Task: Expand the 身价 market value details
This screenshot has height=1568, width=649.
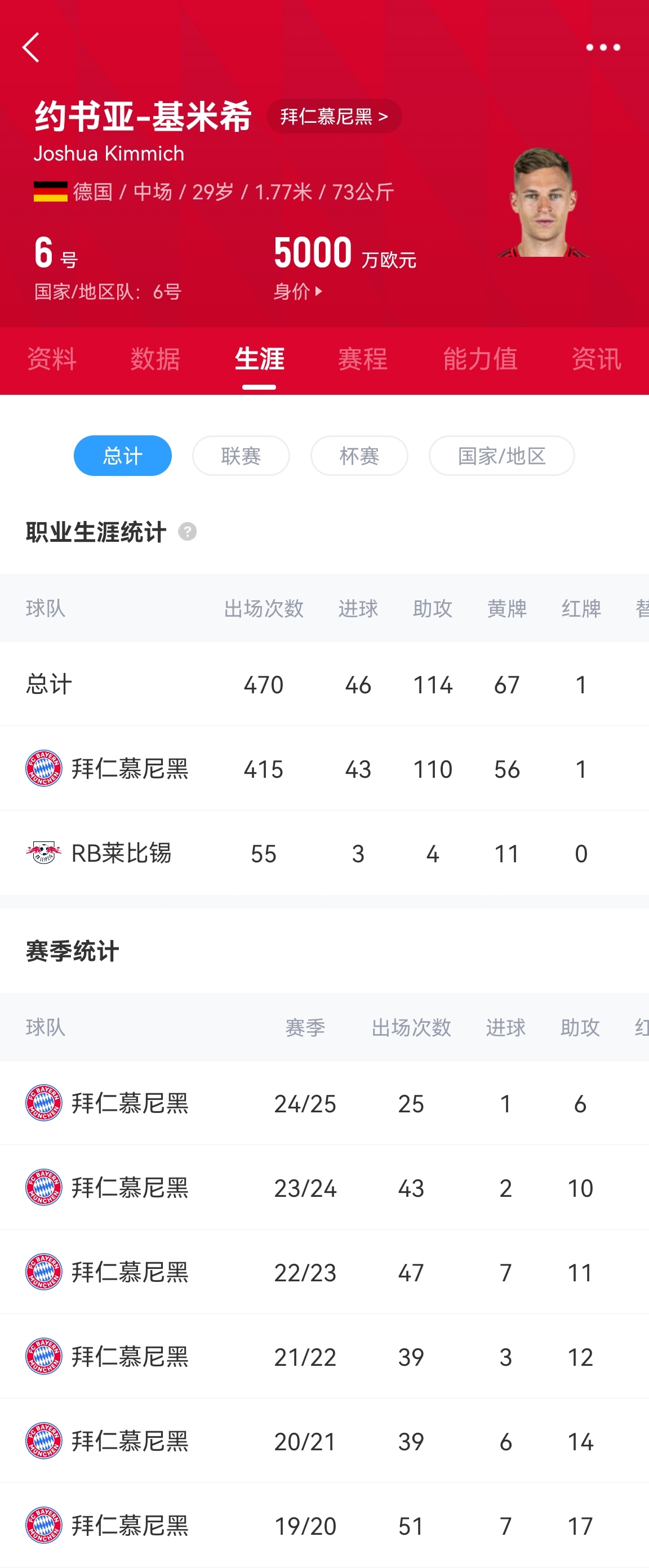Action: (x=299, y=292)
